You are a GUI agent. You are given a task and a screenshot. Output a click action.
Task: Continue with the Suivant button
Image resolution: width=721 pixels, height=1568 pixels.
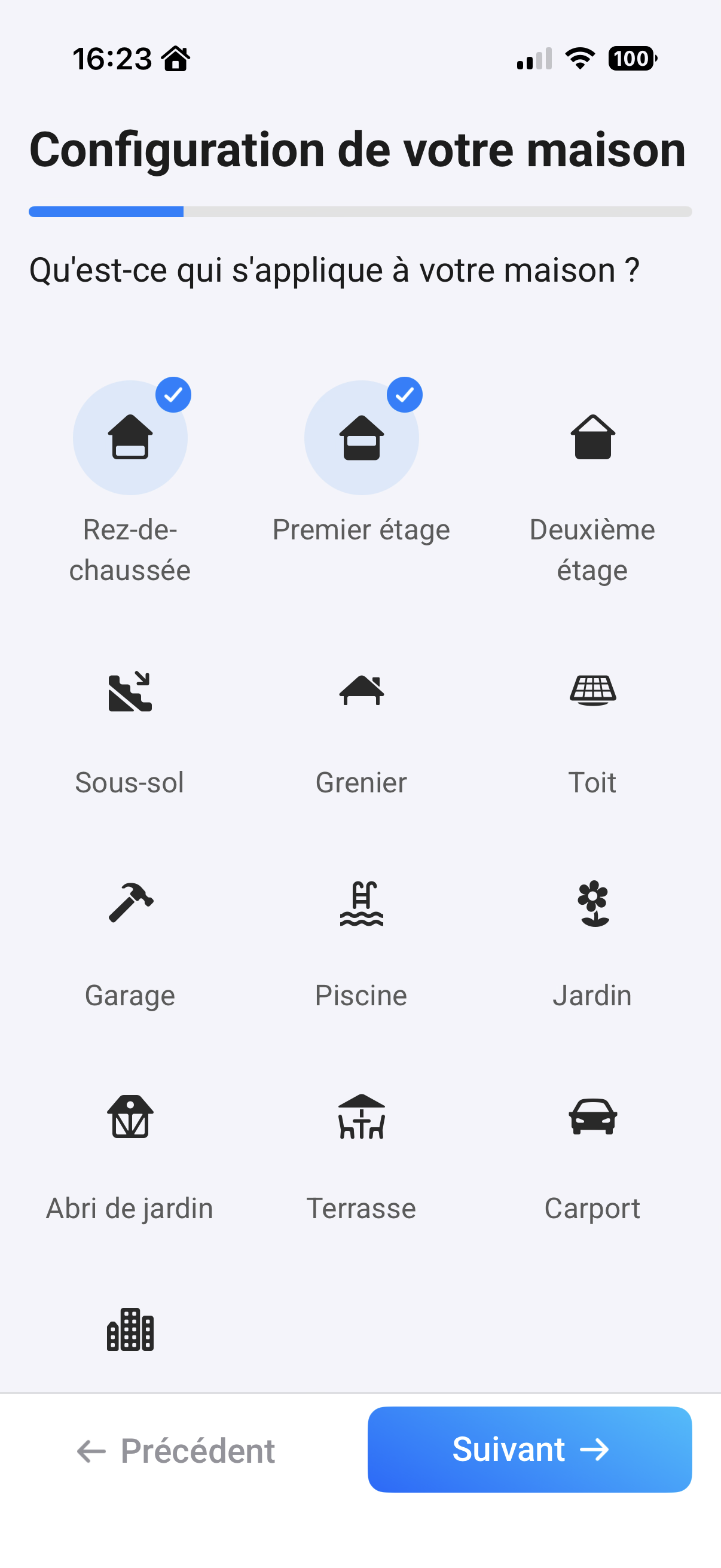529,1450
